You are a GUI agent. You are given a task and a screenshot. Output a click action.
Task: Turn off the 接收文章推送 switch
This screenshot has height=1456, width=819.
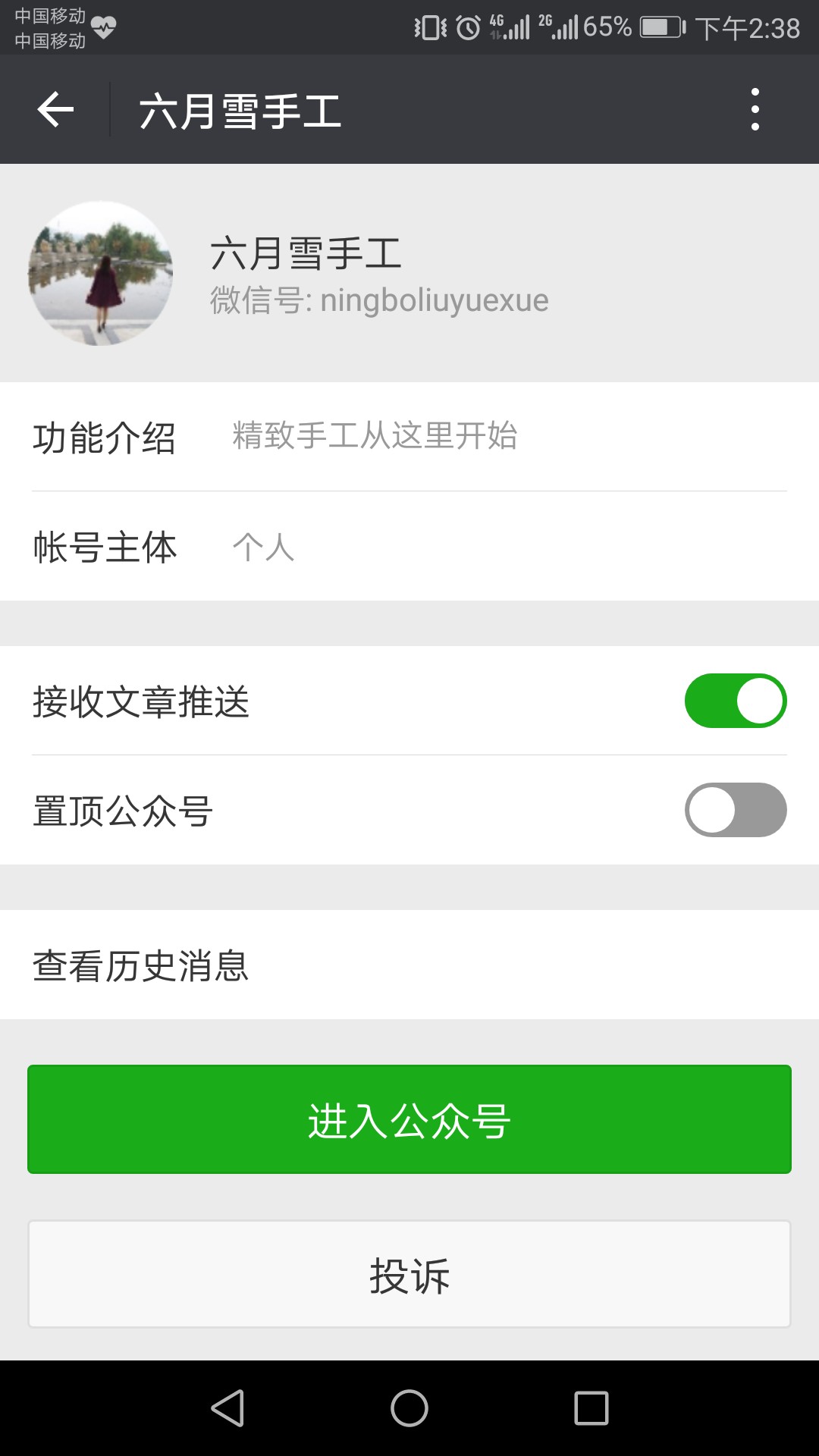736,701
